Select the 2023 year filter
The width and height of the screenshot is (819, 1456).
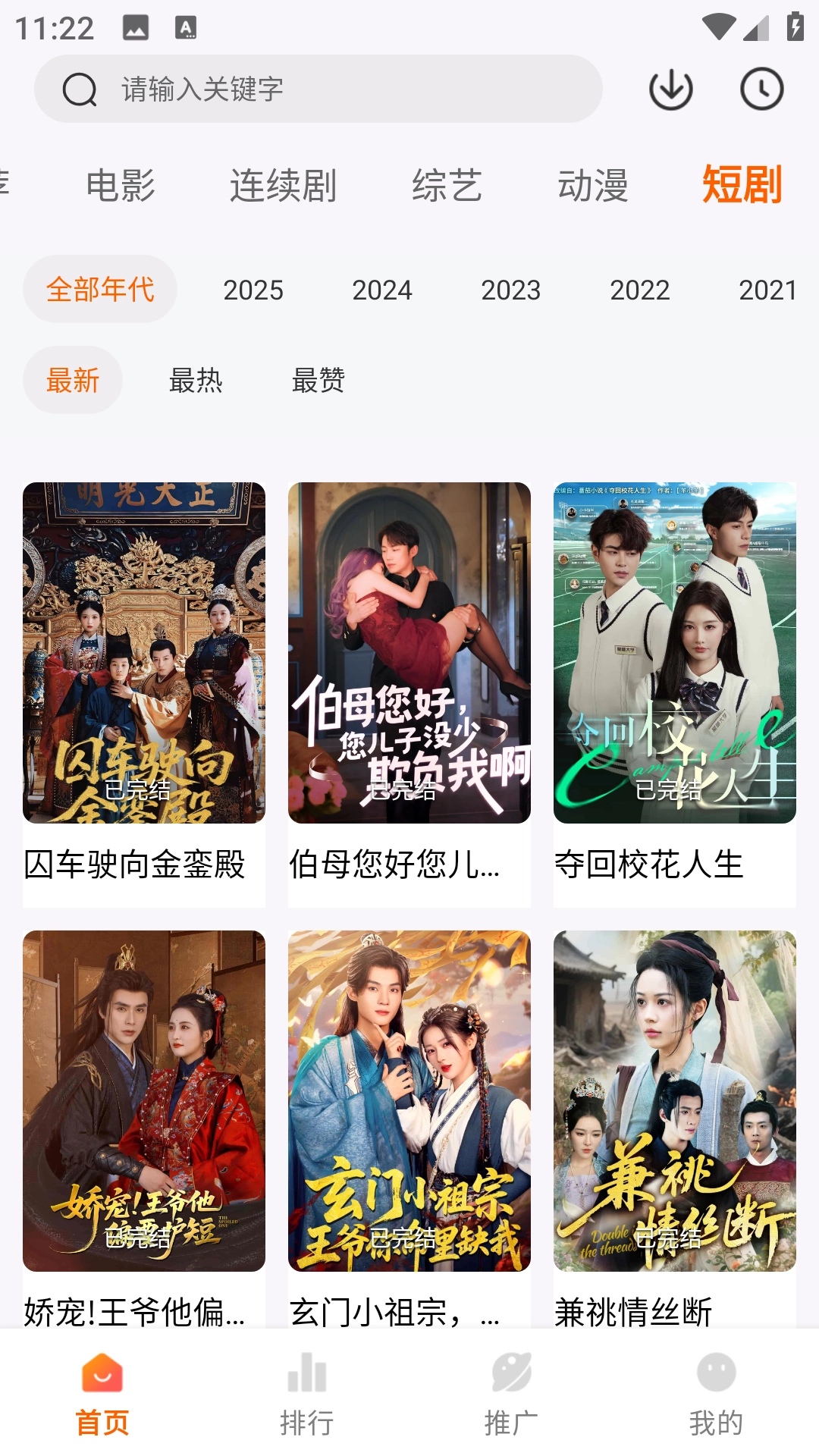[x=511, y=290]
